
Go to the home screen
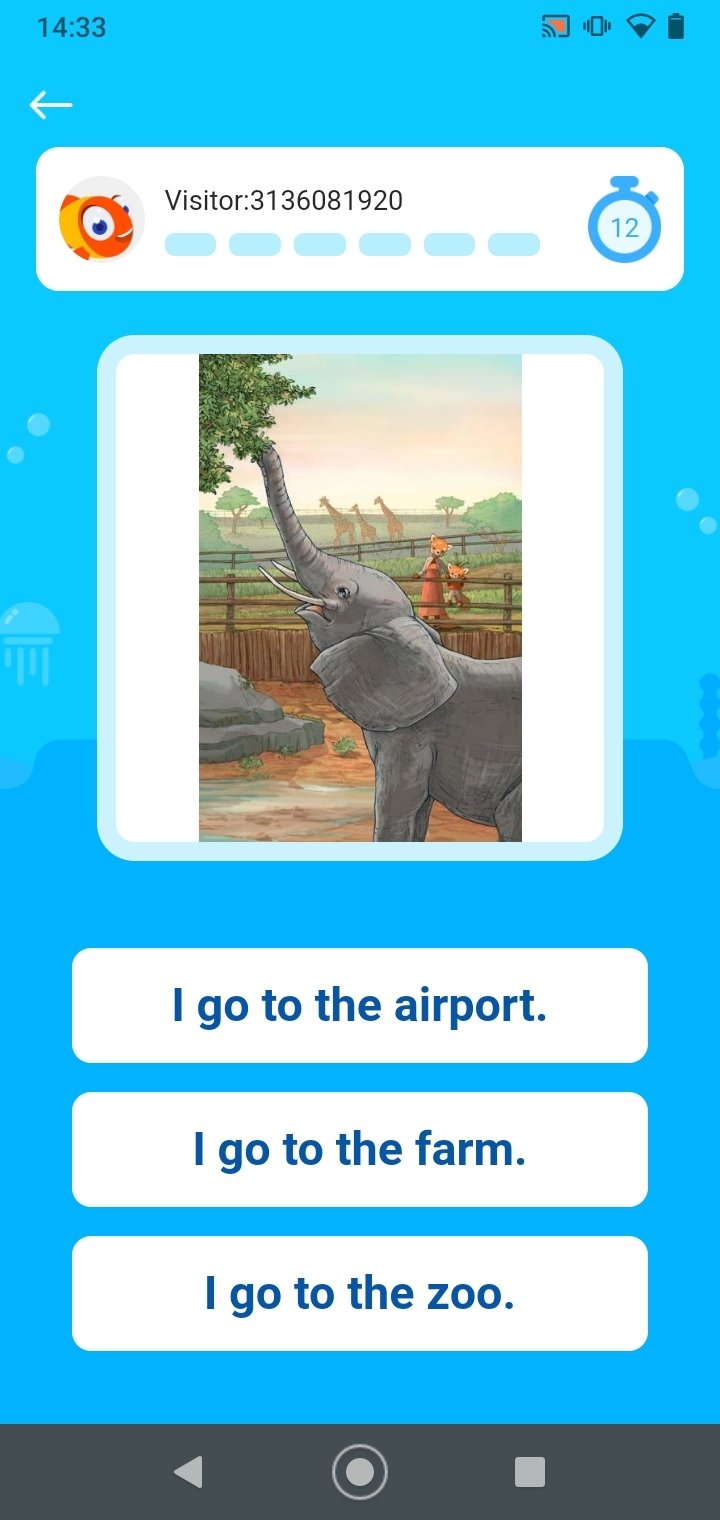tap(360, 1472)
